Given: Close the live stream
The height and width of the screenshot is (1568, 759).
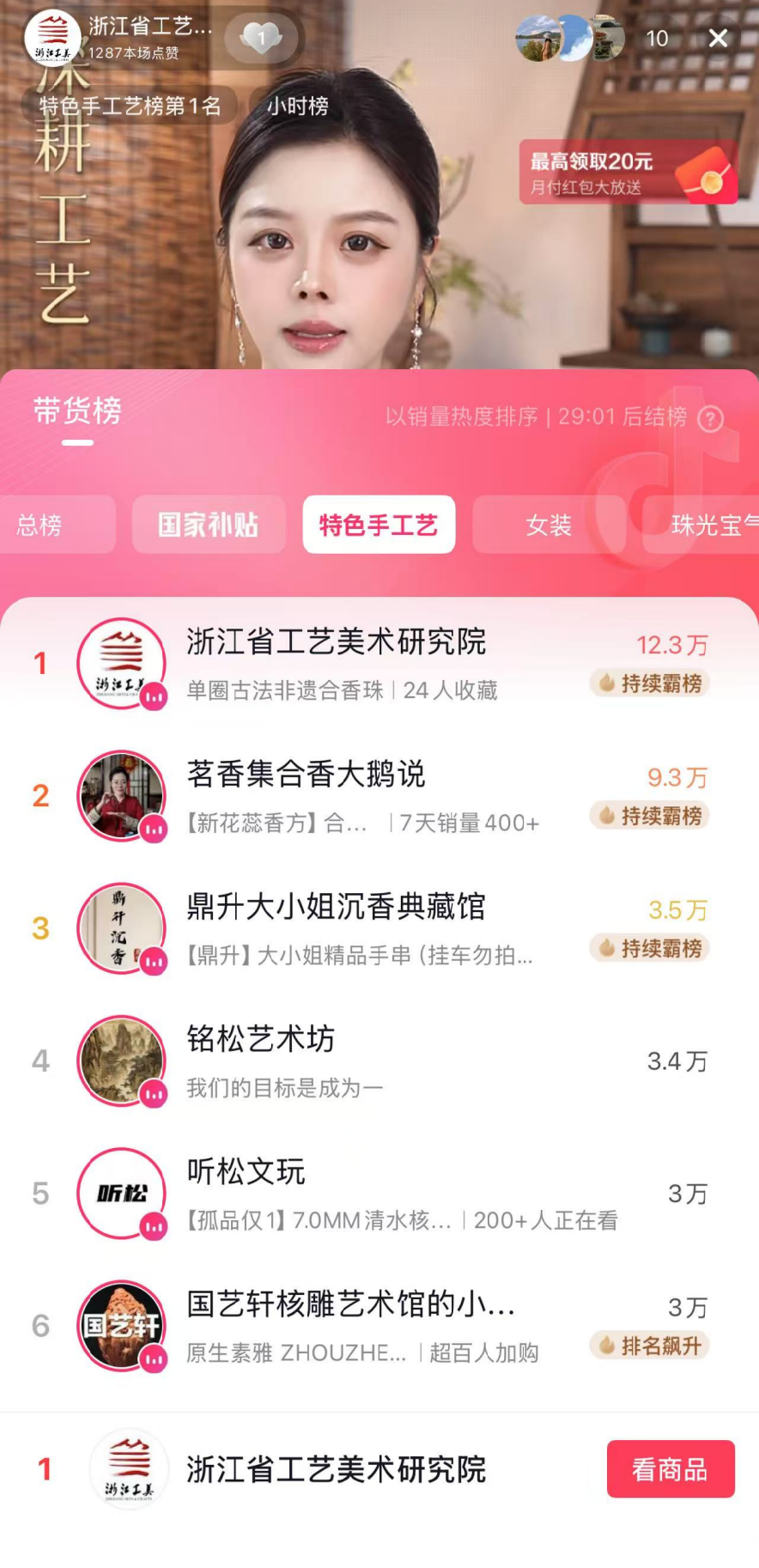Looking at the screenshot, I should coord(718,38).
